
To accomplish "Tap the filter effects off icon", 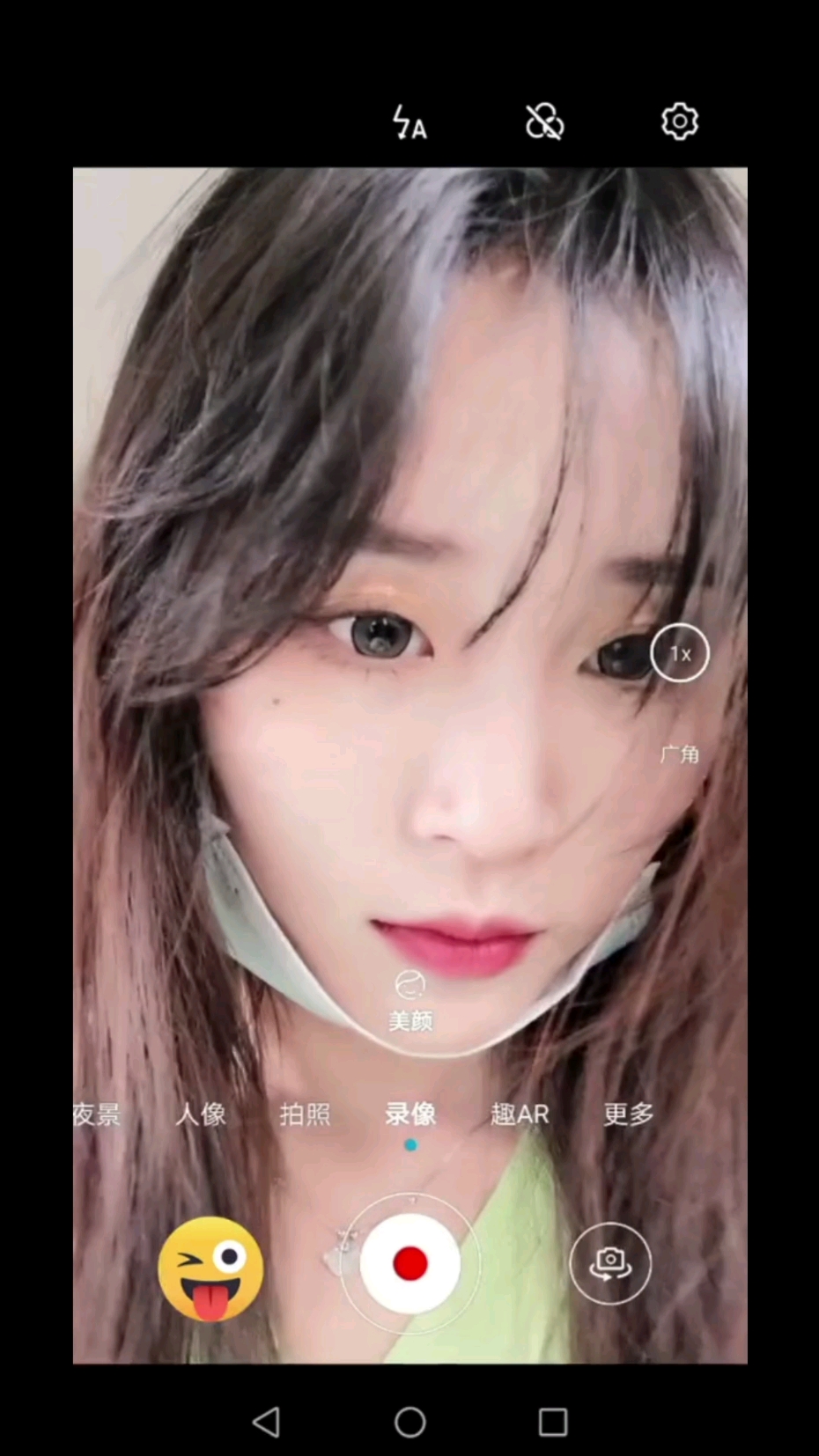I will click(544, 122).
